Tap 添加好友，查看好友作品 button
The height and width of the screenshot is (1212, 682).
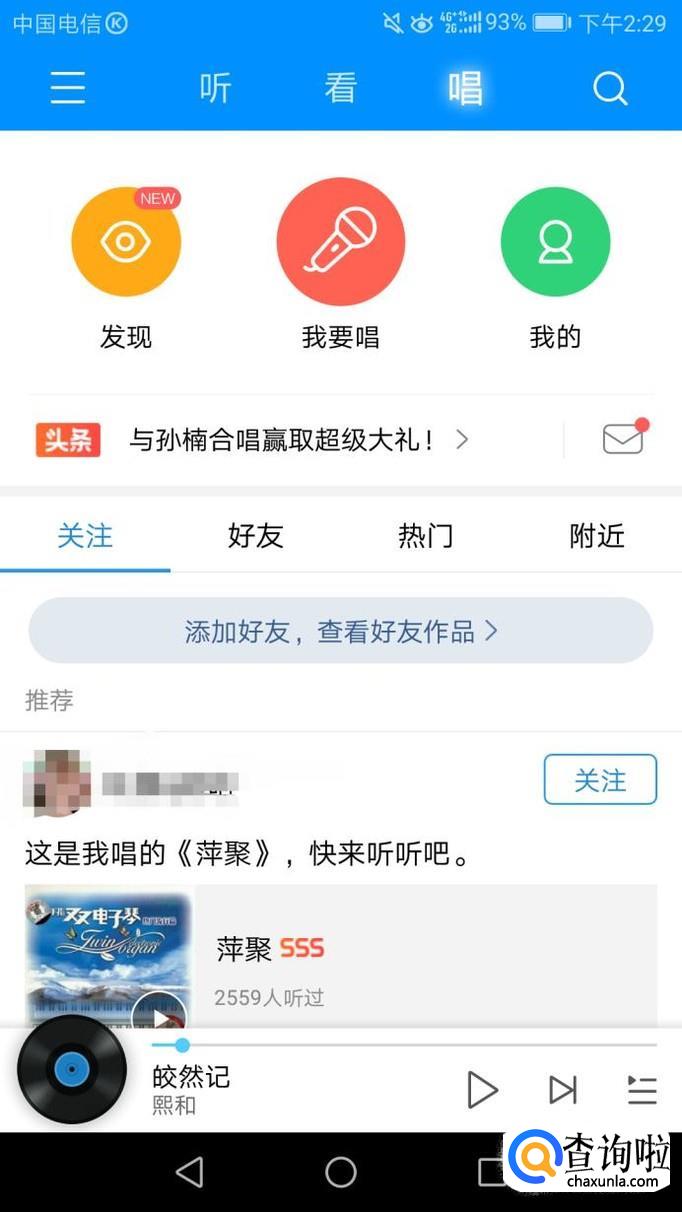coord(340,631)
